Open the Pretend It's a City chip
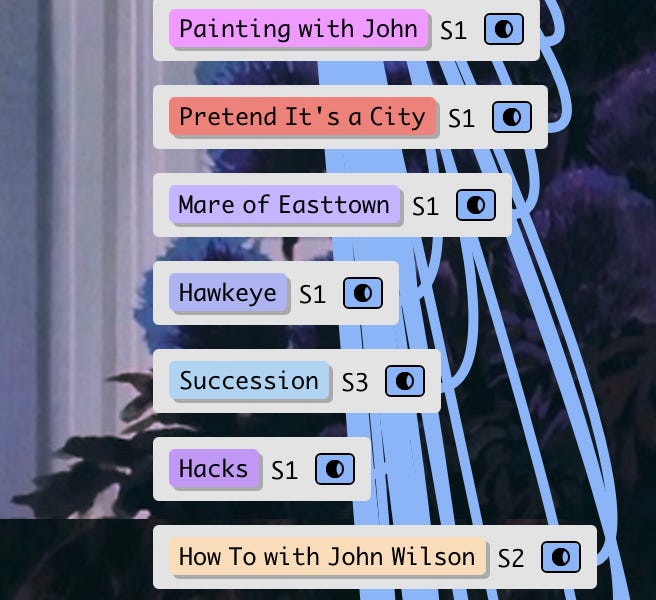656x600 pixels. pyautogui.click(x=302, y=117)
